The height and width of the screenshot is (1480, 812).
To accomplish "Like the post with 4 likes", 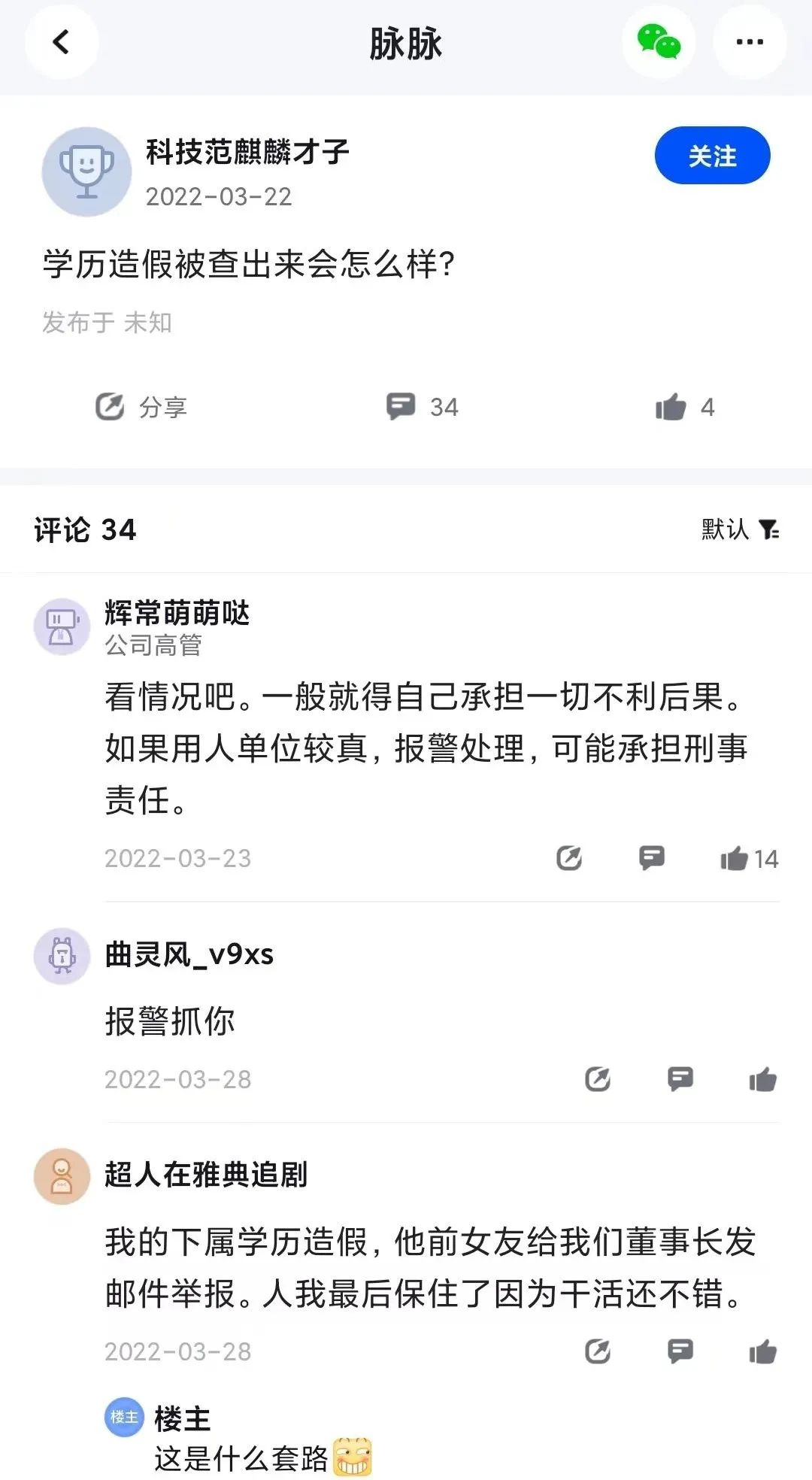I will (684, 407).
